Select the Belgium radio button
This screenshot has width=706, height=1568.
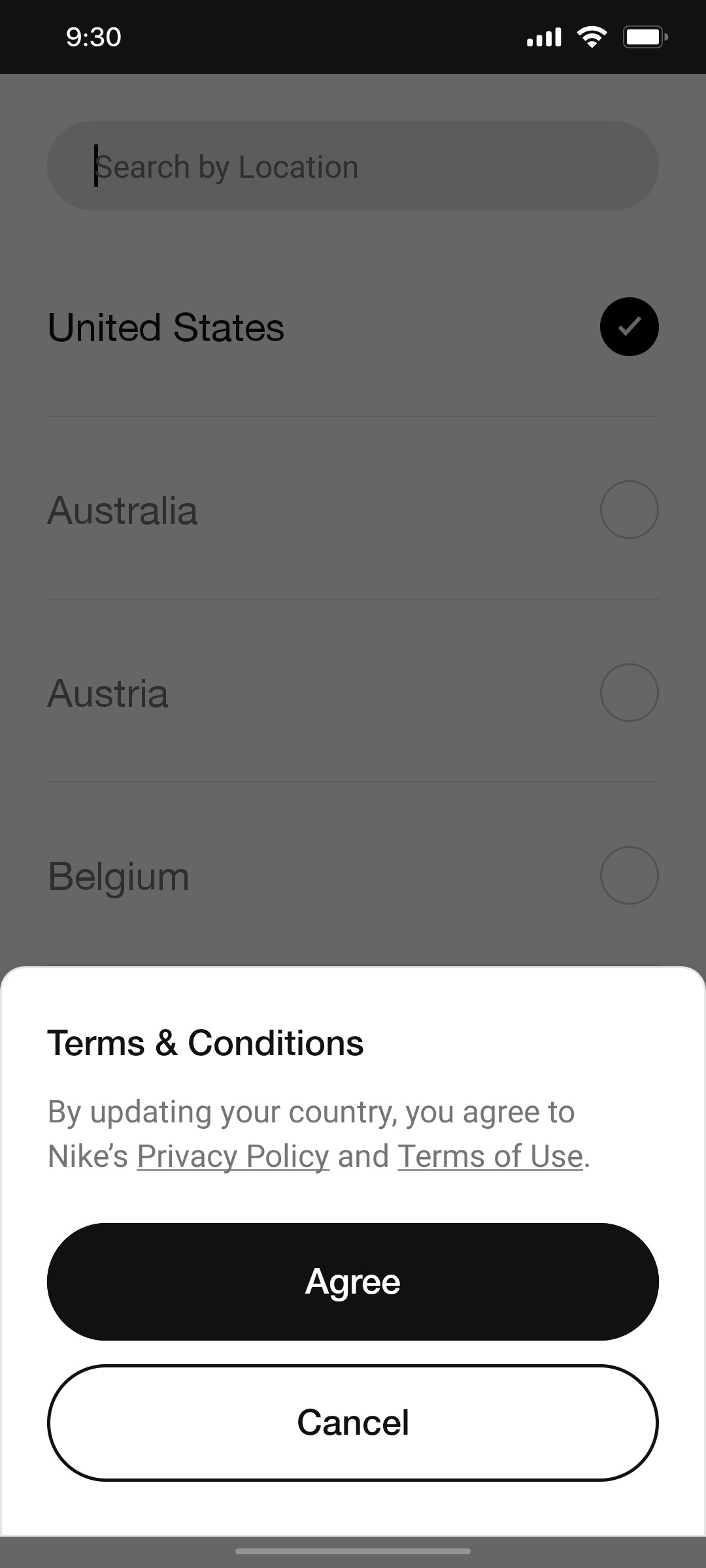click(x=630, y=875)
